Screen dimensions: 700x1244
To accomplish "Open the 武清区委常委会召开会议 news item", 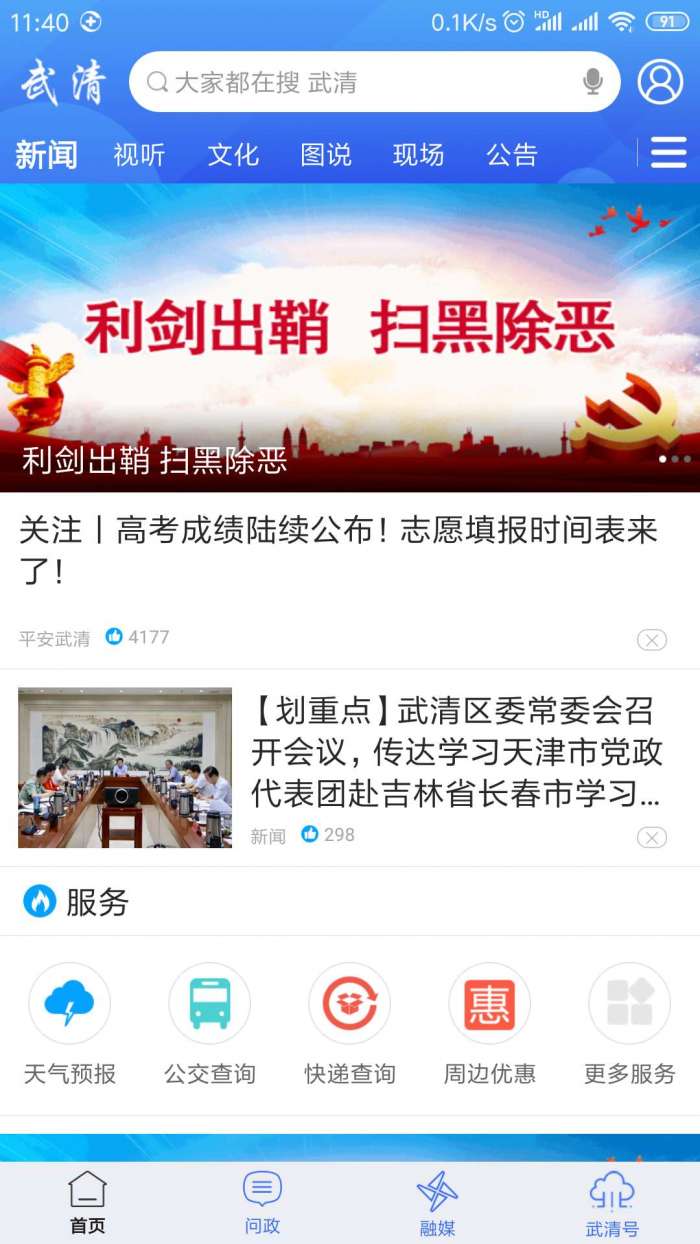I will click(x=455, y=753).
